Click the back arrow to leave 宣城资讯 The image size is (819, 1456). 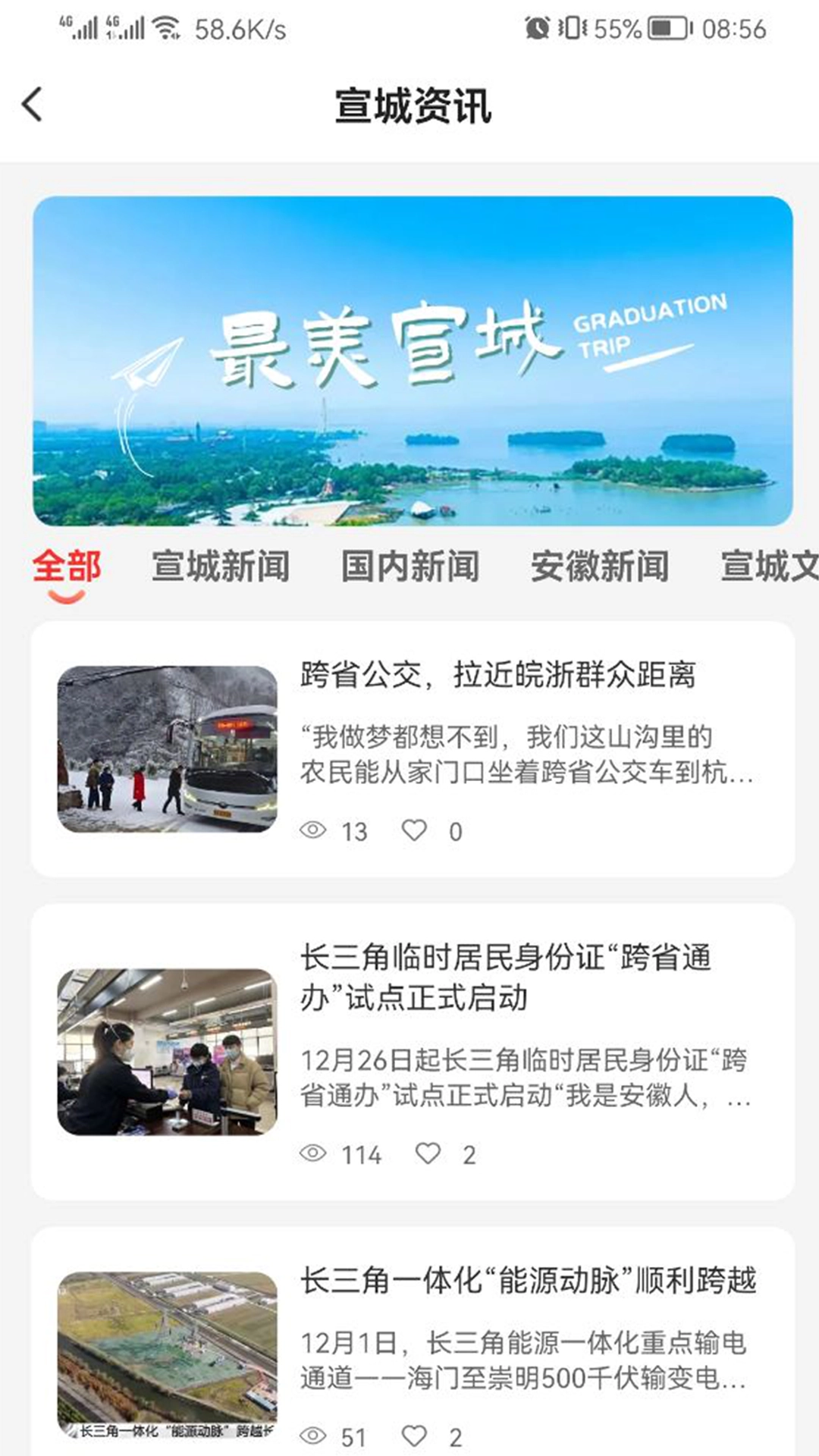click(32, 106)
